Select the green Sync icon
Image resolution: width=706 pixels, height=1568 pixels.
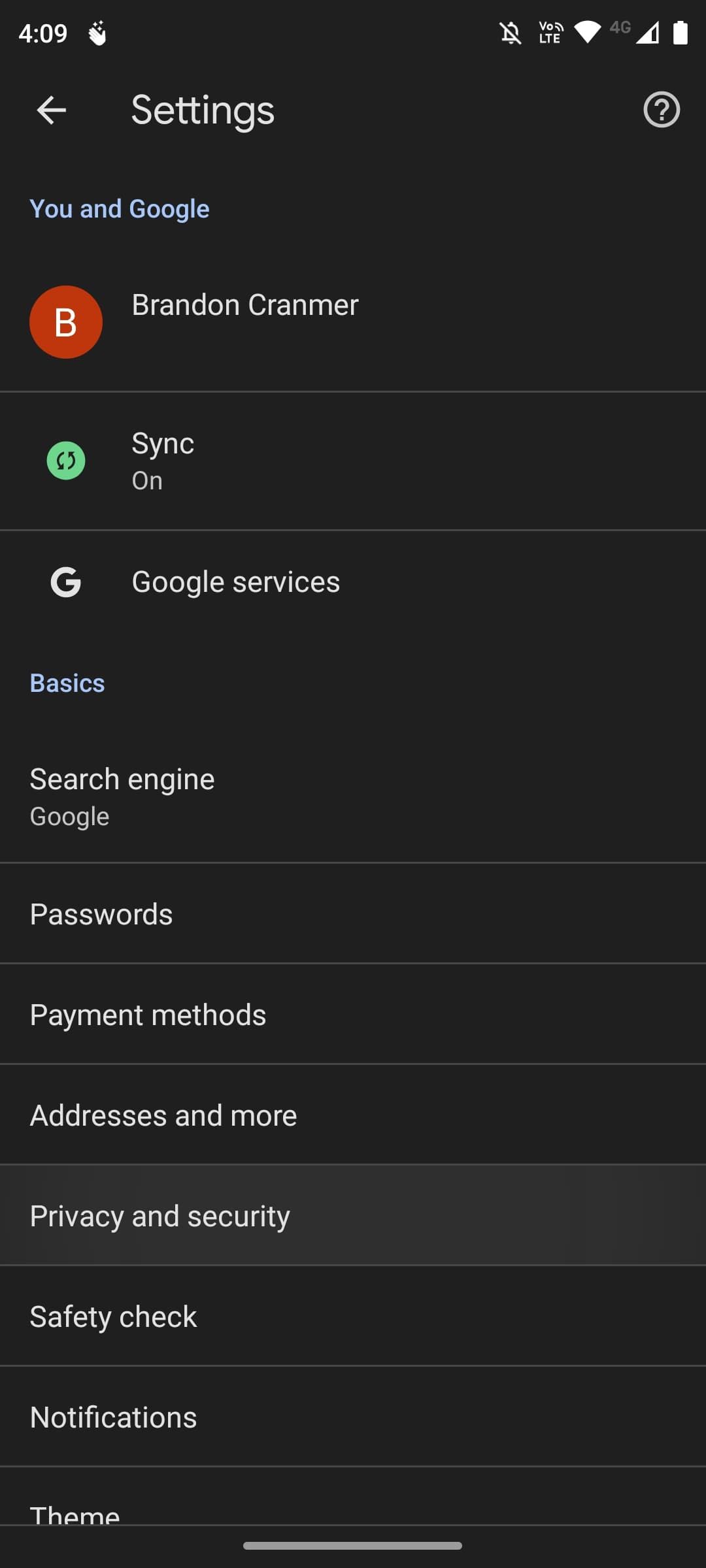[65, 461]
